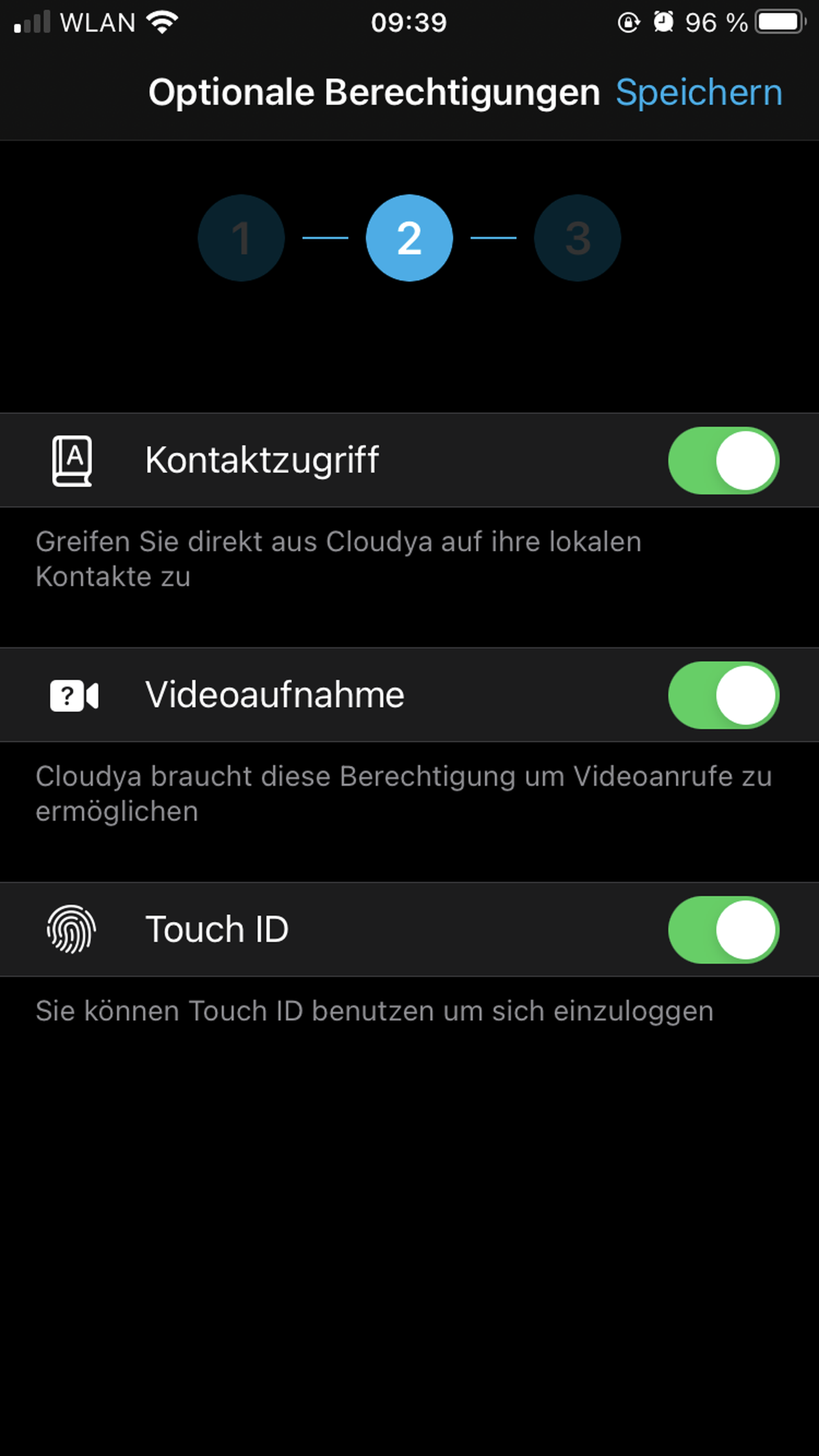This screenshot has width=819, height=1456.
Task: Turn off Videoaufnahme permission
Action: click(723, 695)
